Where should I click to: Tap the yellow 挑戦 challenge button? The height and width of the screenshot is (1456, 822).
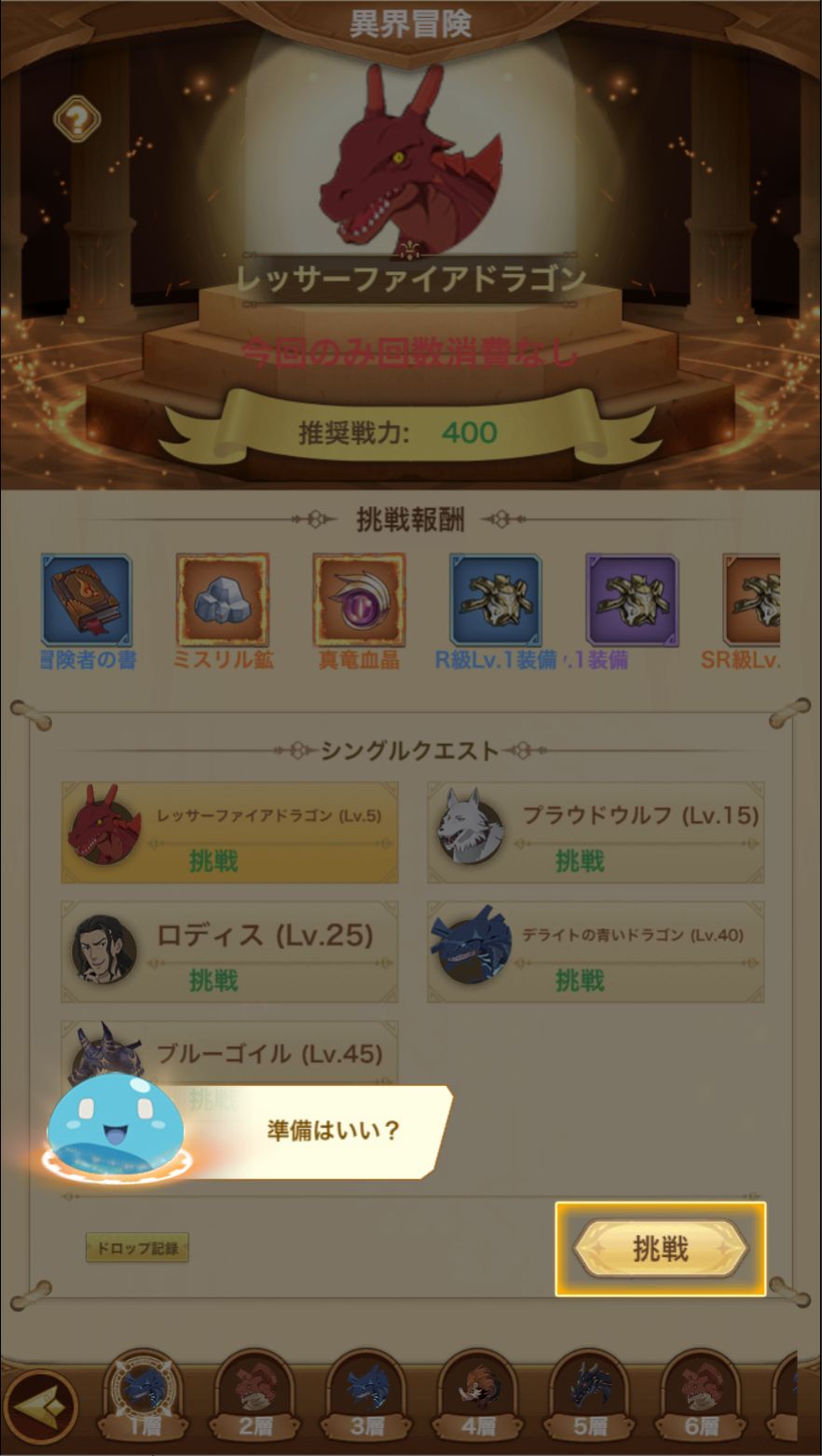[661, 1249]
